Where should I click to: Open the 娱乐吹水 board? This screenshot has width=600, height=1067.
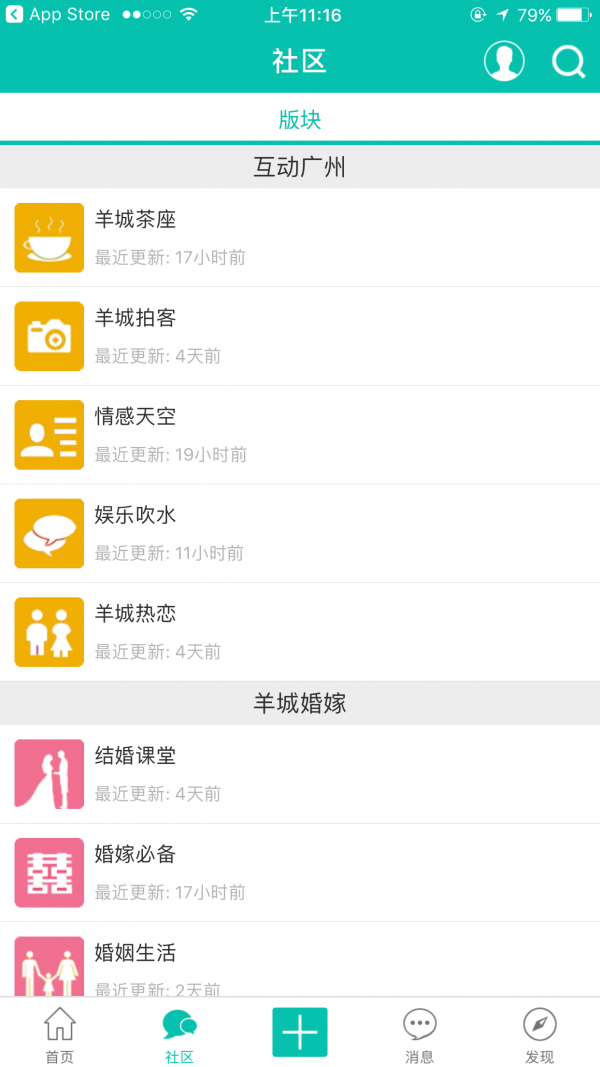point(300,533)
